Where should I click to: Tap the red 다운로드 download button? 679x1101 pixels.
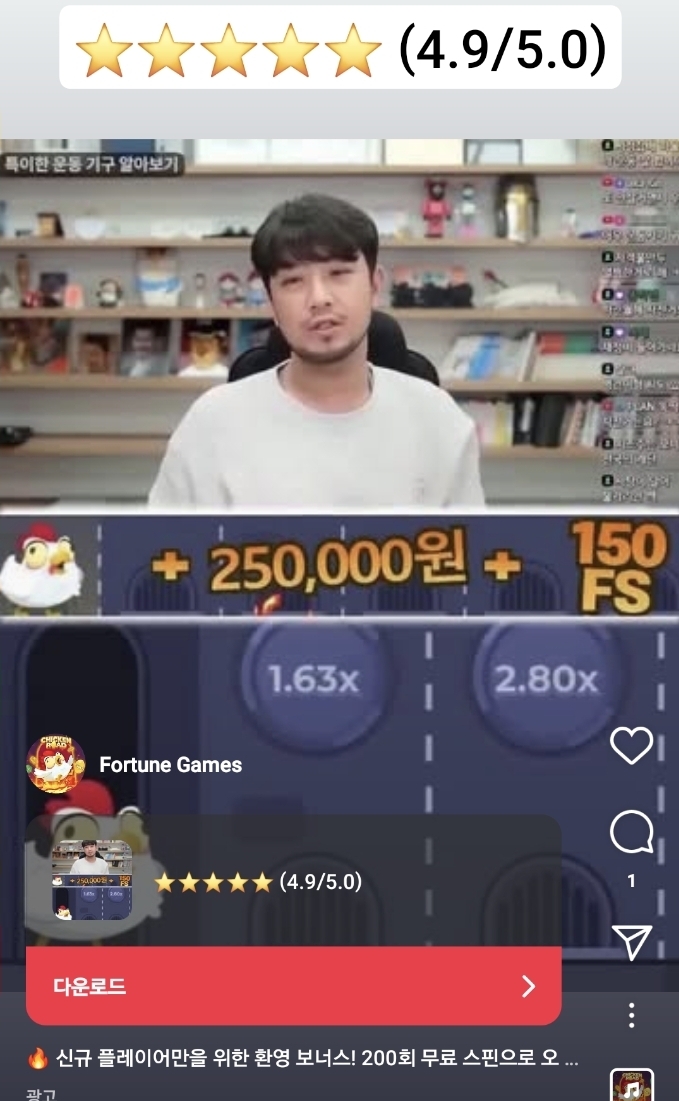point(293,987)
